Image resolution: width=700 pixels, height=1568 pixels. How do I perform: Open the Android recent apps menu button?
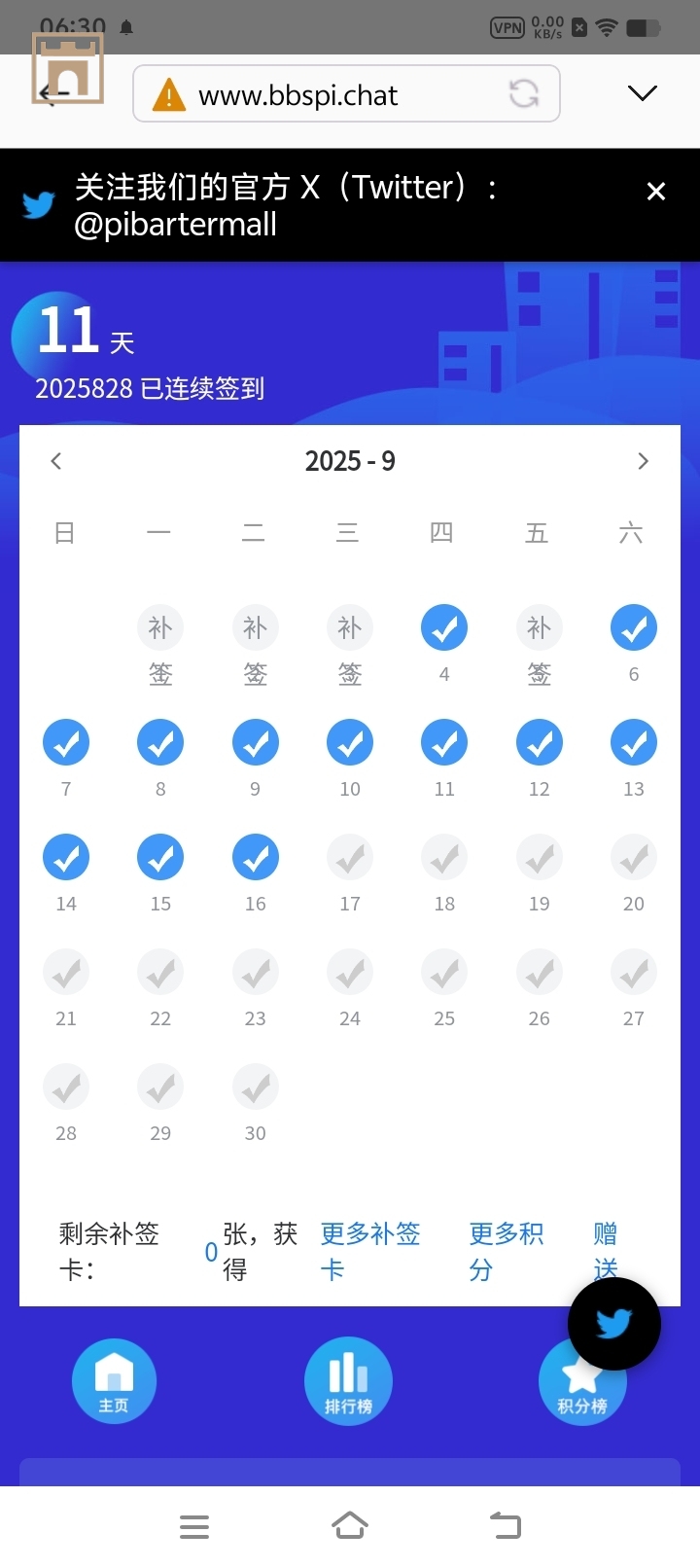pos(194,1526)
